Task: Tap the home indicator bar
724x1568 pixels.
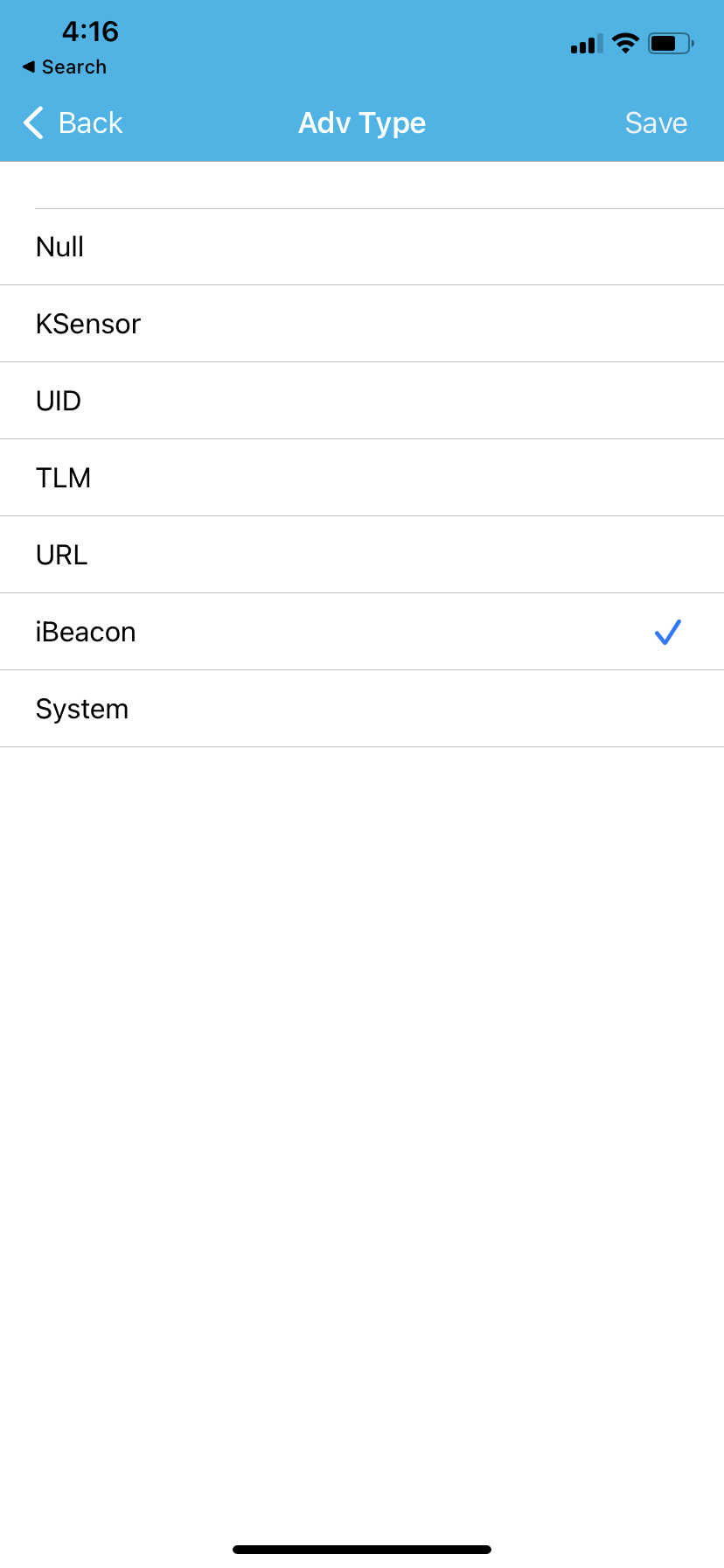Action: tap(362, 1548)
